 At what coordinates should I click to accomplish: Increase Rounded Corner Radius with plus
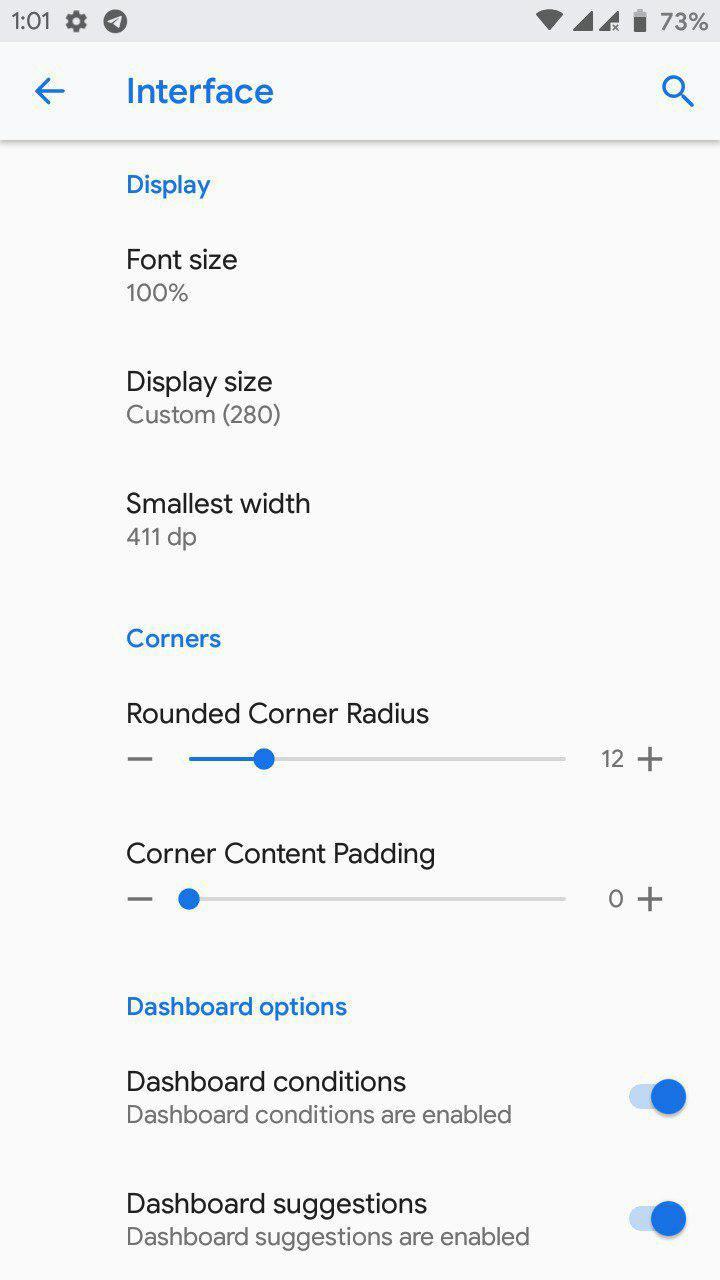tap(650, 759)
